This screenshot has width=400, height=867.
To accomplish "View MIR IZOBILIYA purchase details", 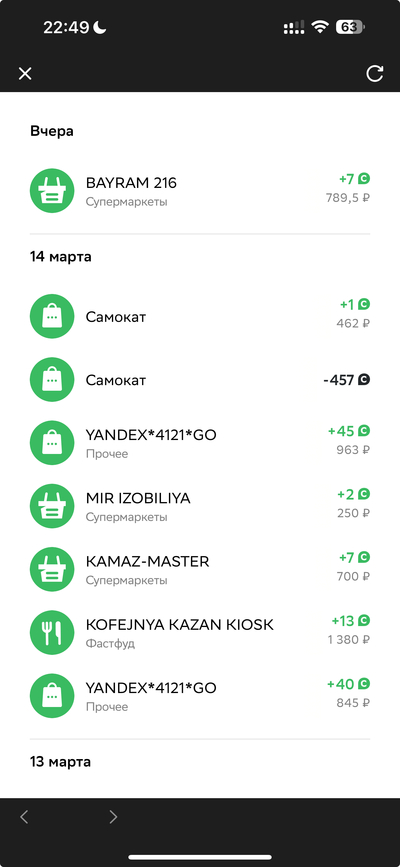I will 200,506.
